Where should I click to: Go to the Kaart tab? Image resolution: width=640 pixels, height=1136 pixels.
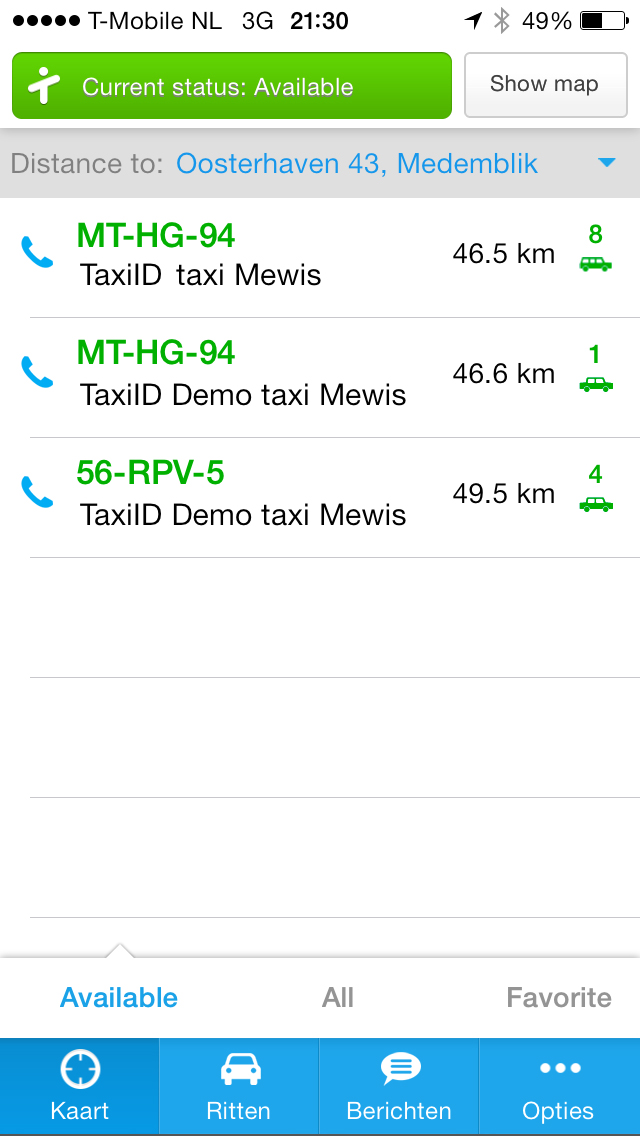tap(80, 1086)
